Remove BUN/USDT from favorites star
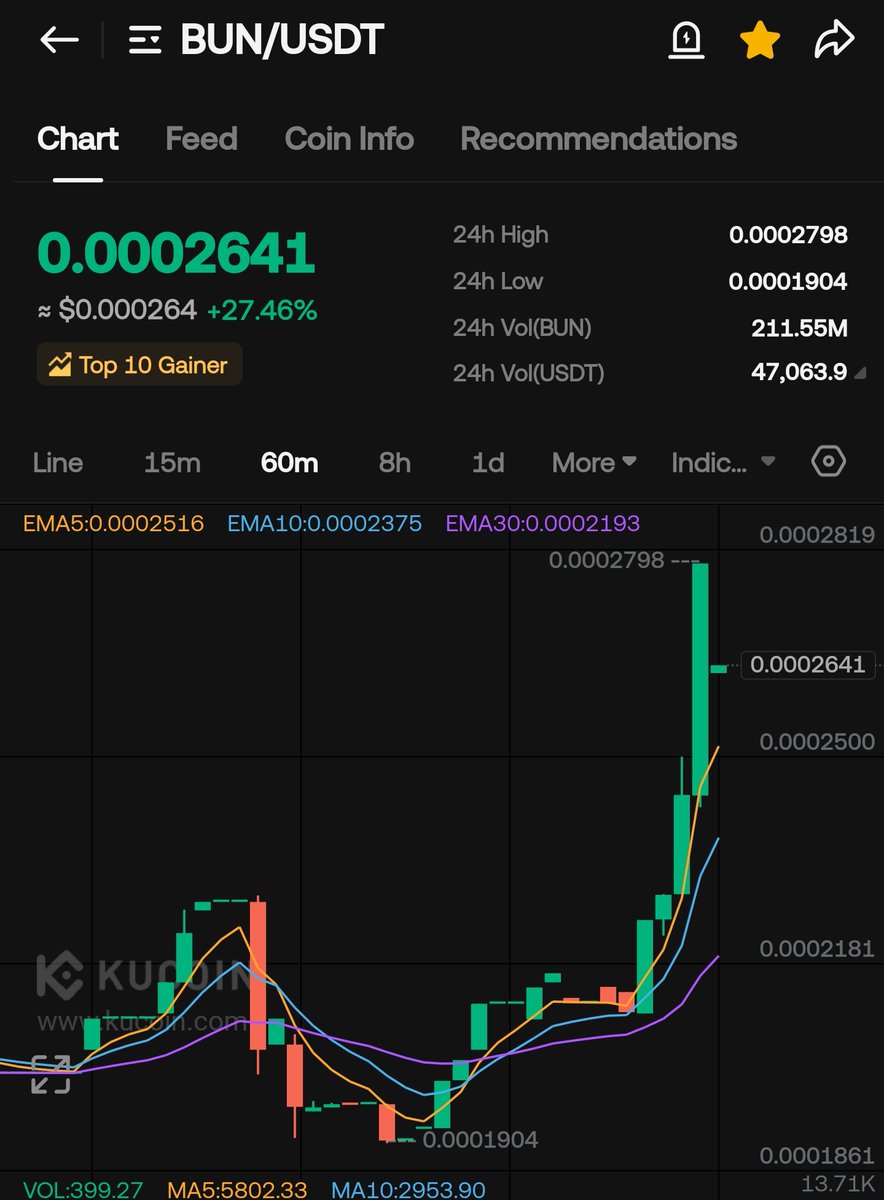This screenshot has height=1200, width=884. [x=759, y=40]
